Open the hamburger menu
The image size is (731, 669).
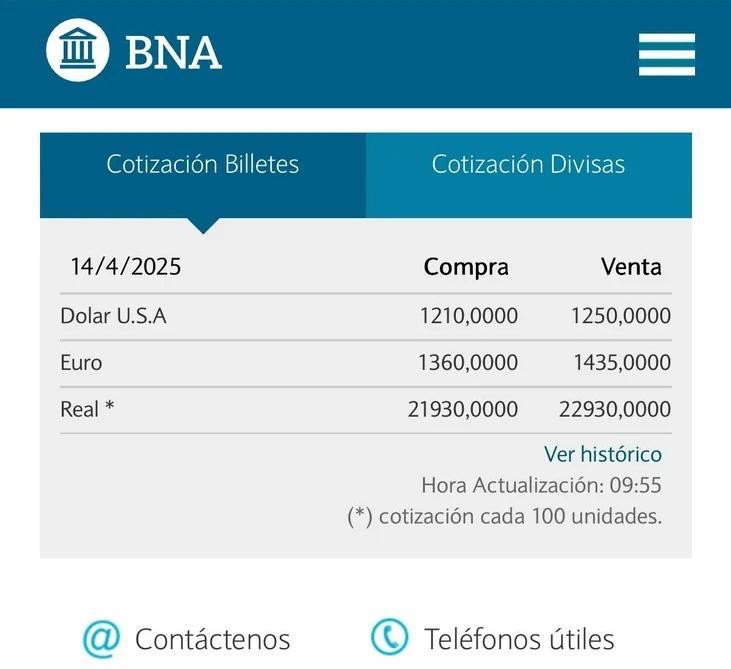click(666, 54)
